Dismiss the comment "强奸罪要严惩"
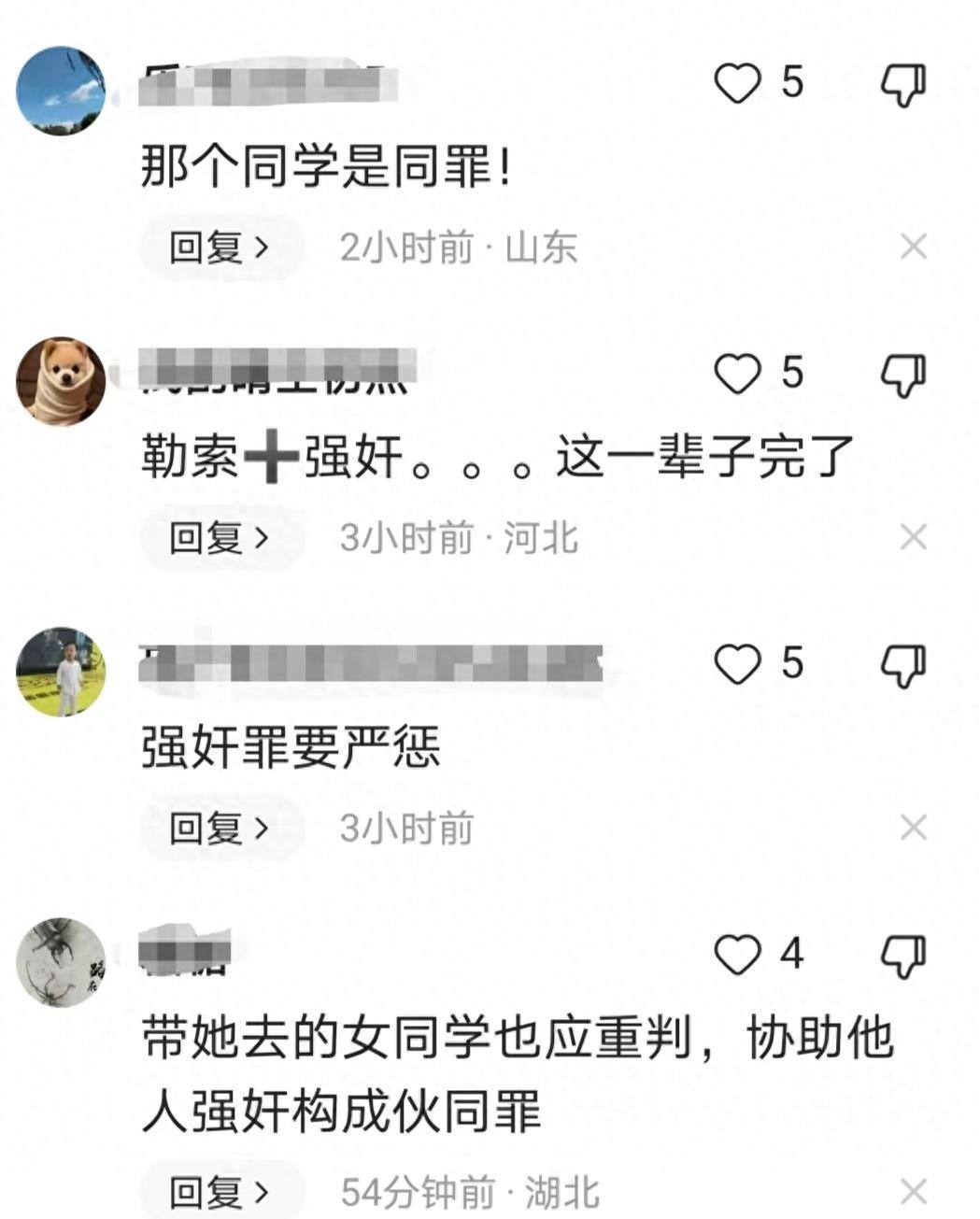This screenshot has height=1219, width=980. (913, 828)
